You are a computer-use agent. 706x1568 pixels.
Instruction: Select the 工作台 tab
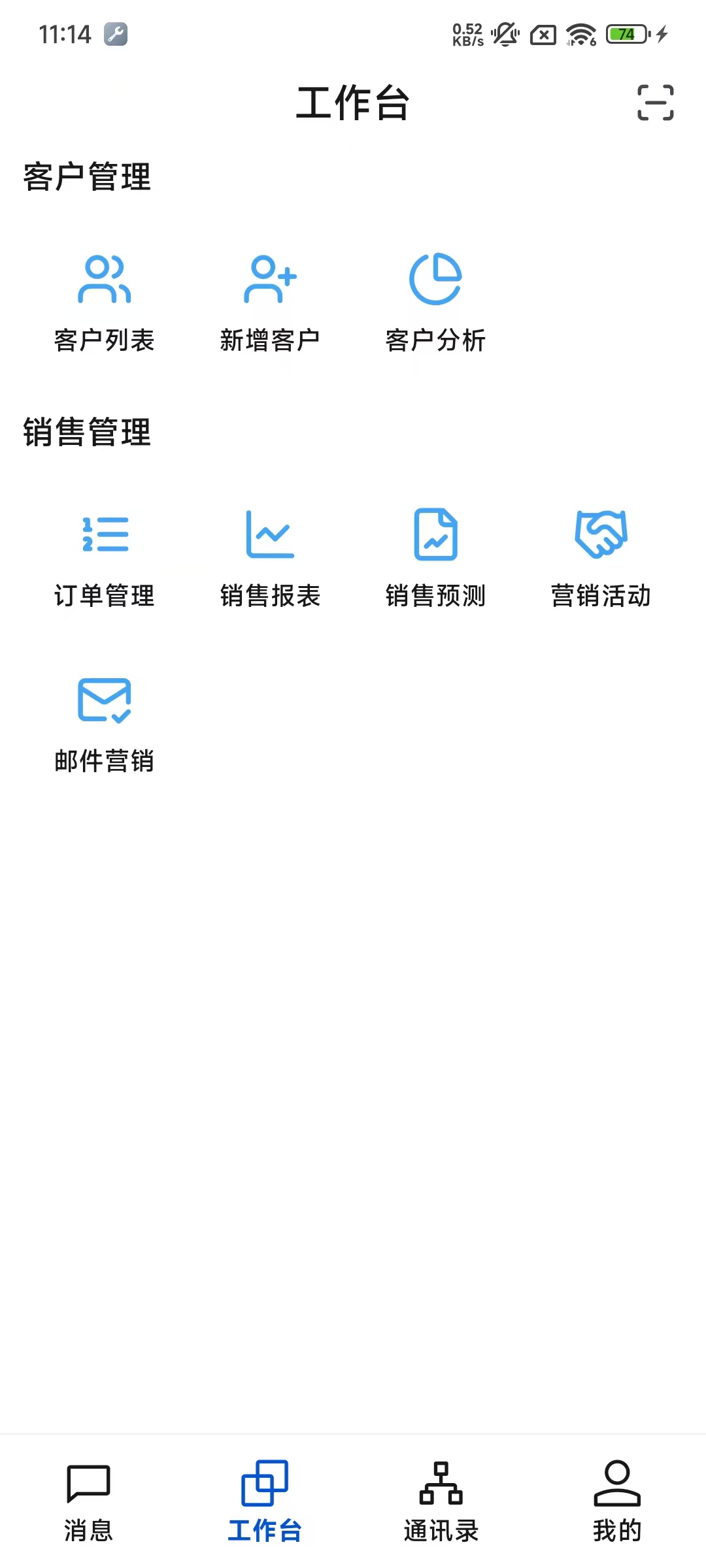tap(265, 1501)
